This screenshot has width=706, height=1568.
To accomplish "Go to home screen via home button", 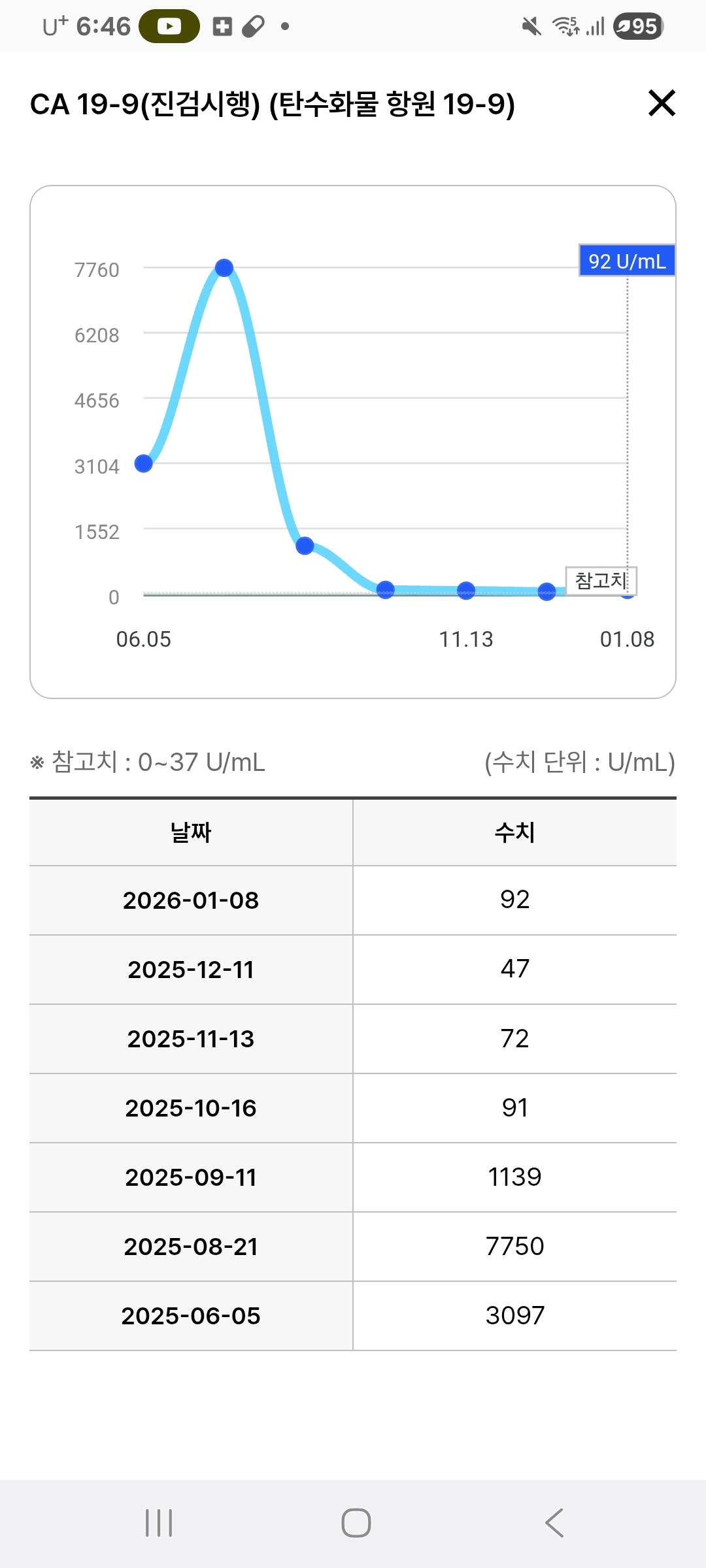I will (x=356, y=1523).
